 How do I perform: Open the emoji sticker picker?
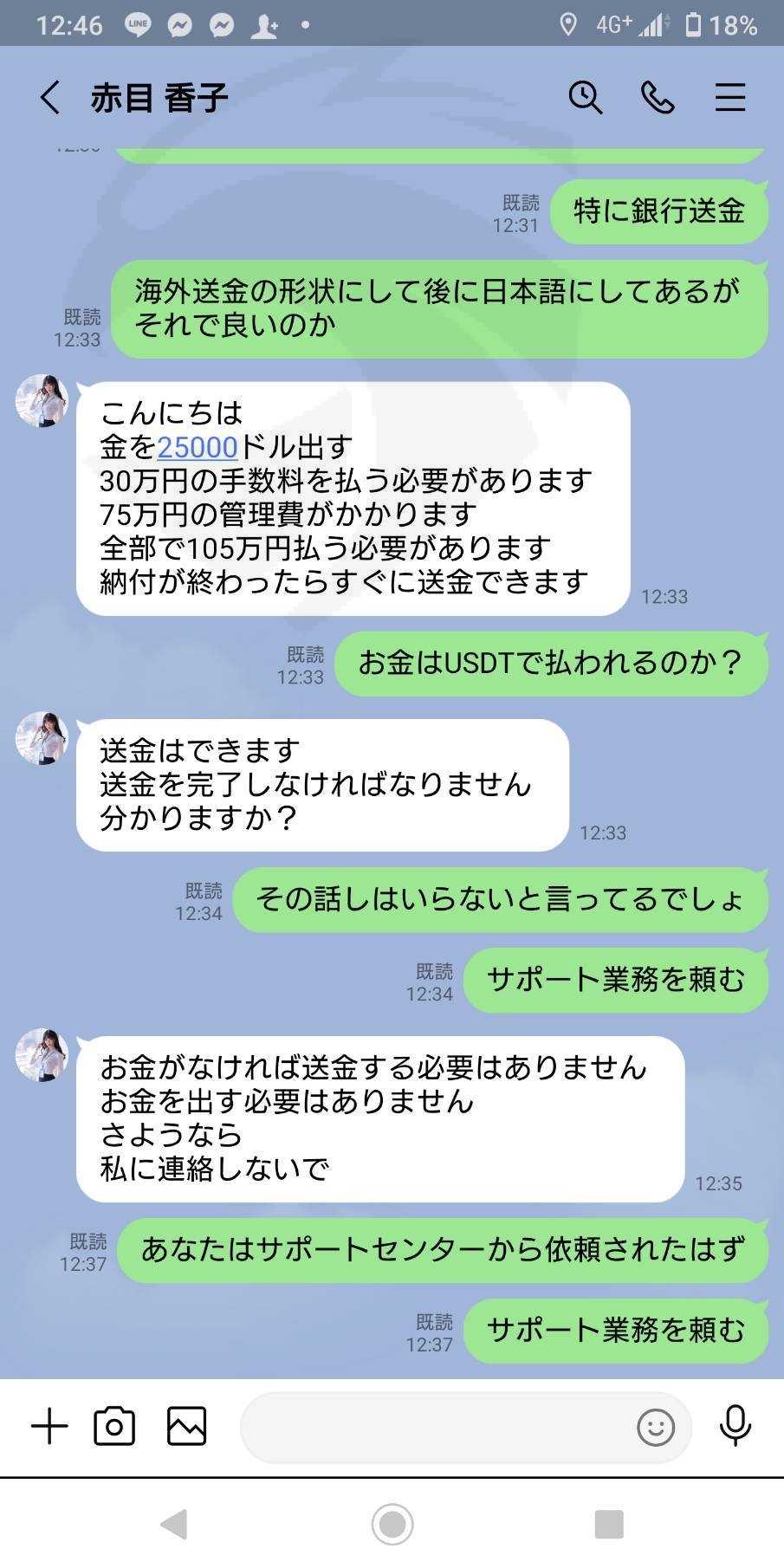(656, 1426)
